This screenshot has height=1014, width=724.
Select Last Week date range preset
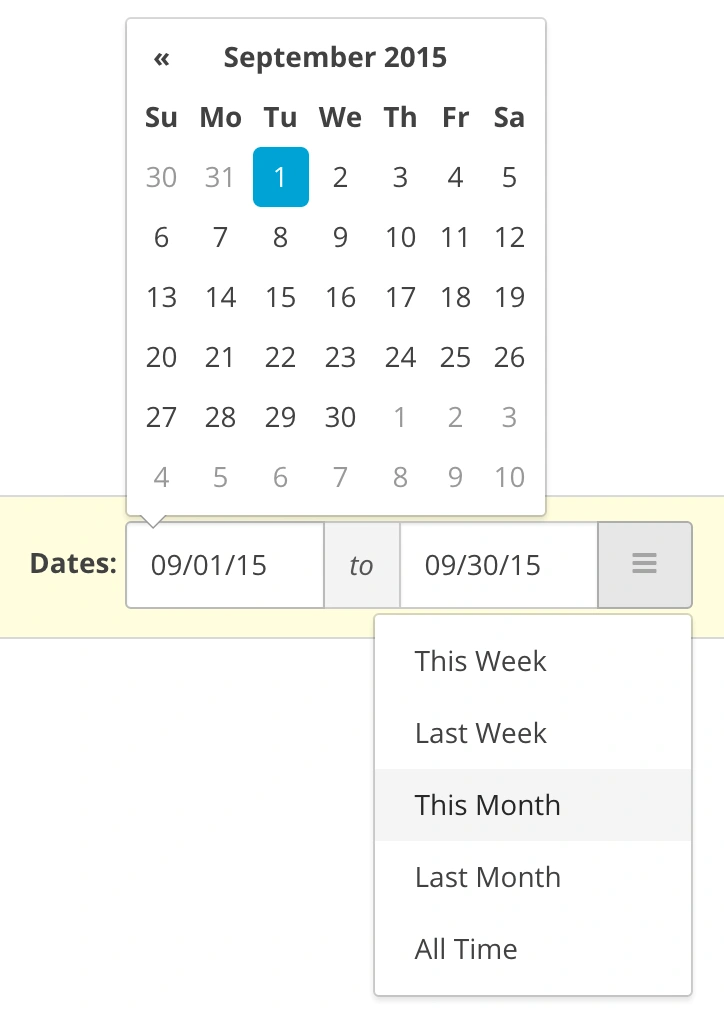pyautogui.click(x=479, y=733)
